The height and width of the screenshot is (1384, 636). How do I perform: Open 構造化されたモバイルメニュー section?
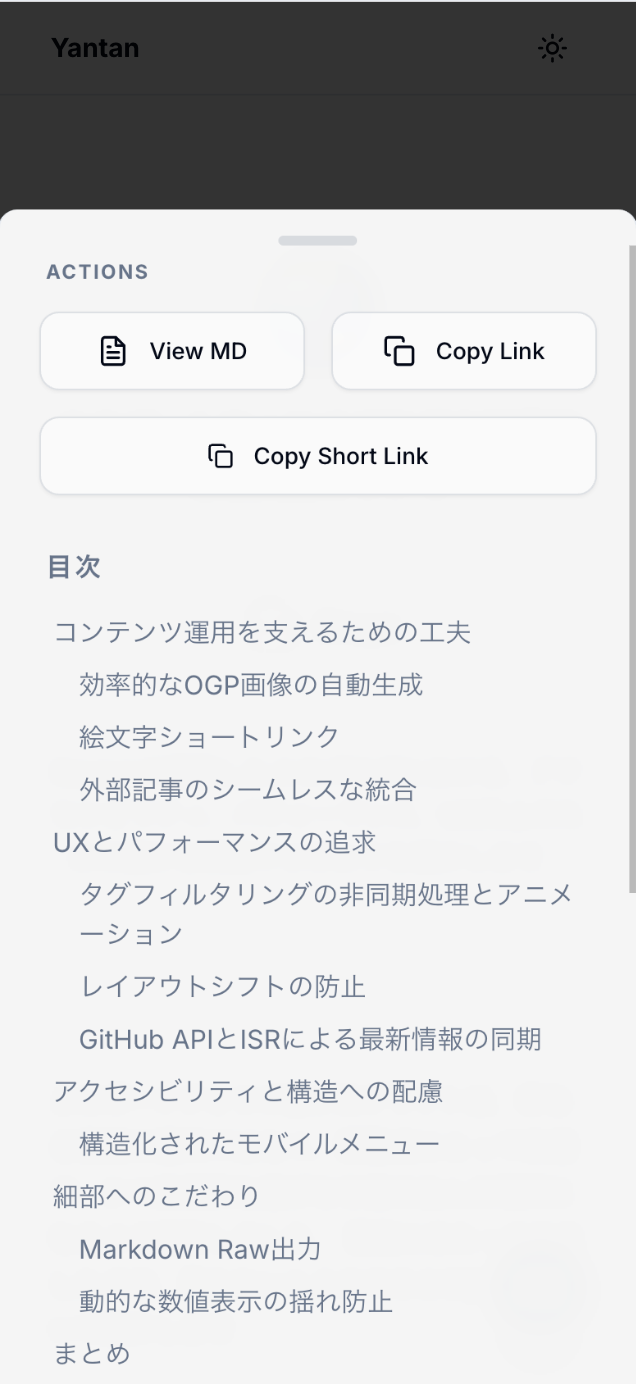coord(260,1144)
